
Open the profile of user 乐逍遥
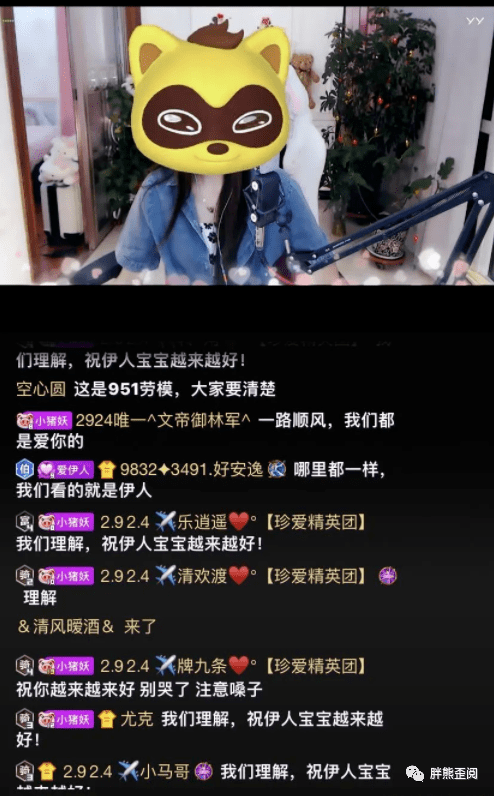coord(202,522)
